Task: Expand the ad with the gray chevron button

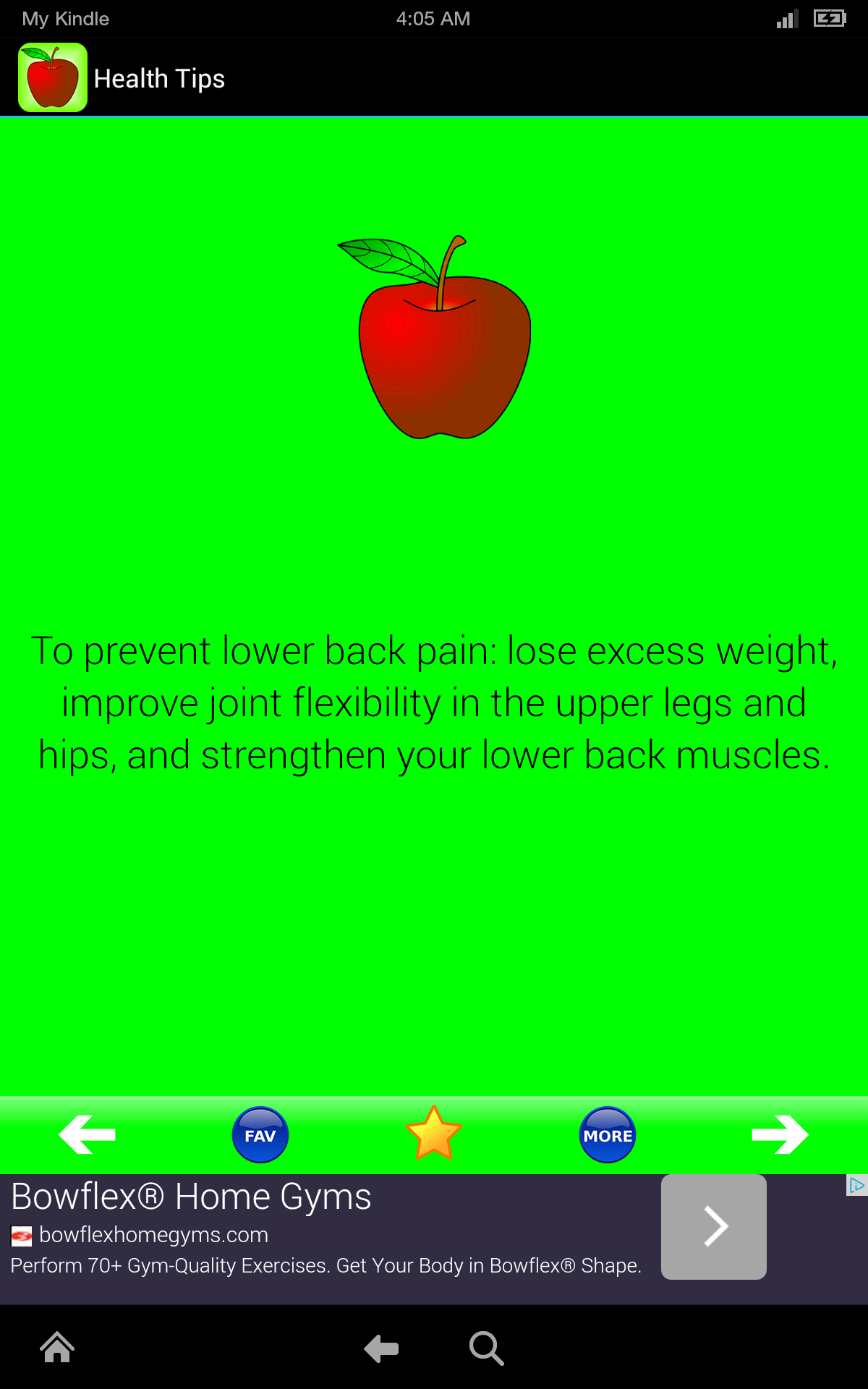Action: pos(714,1226)
